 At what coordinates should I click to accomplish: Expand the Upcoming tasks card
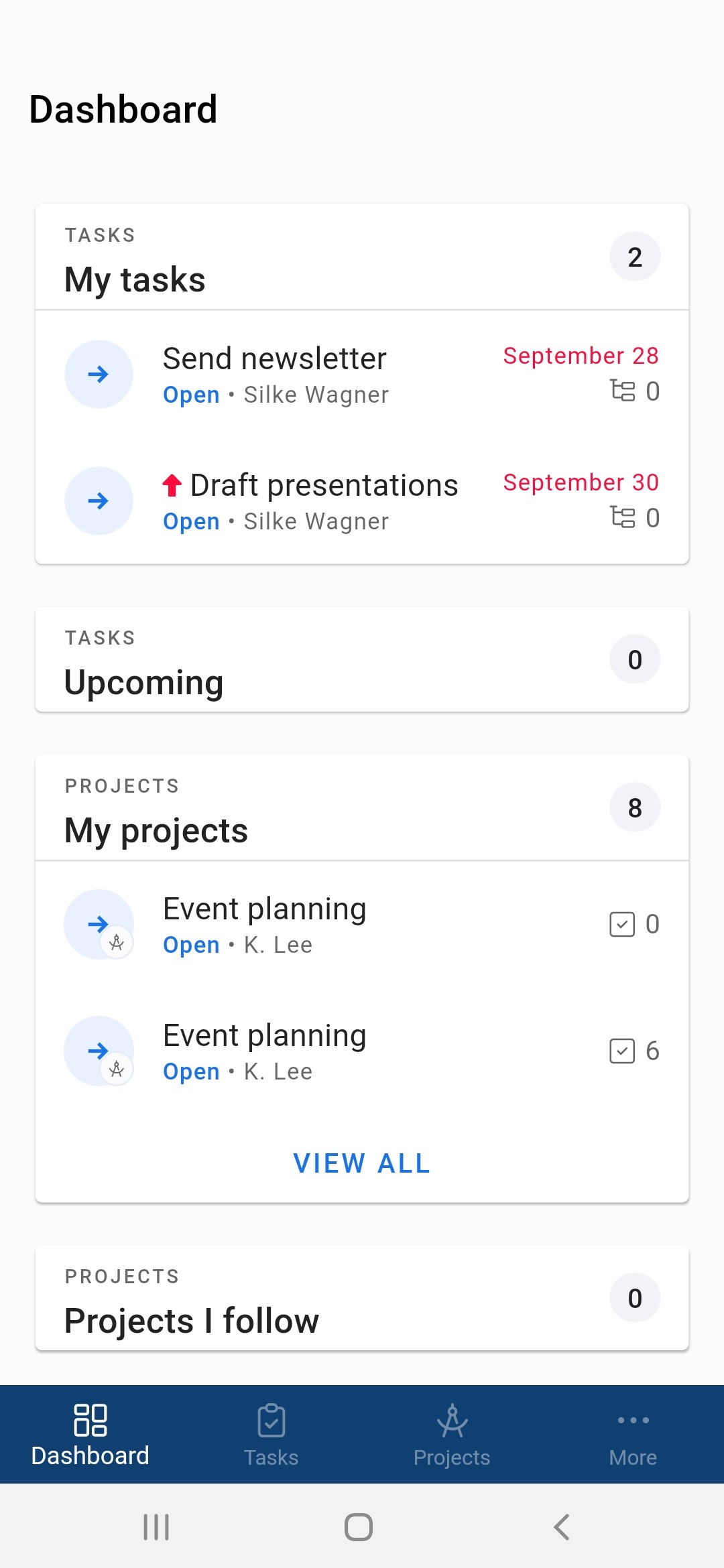click(x=362, y=659)
